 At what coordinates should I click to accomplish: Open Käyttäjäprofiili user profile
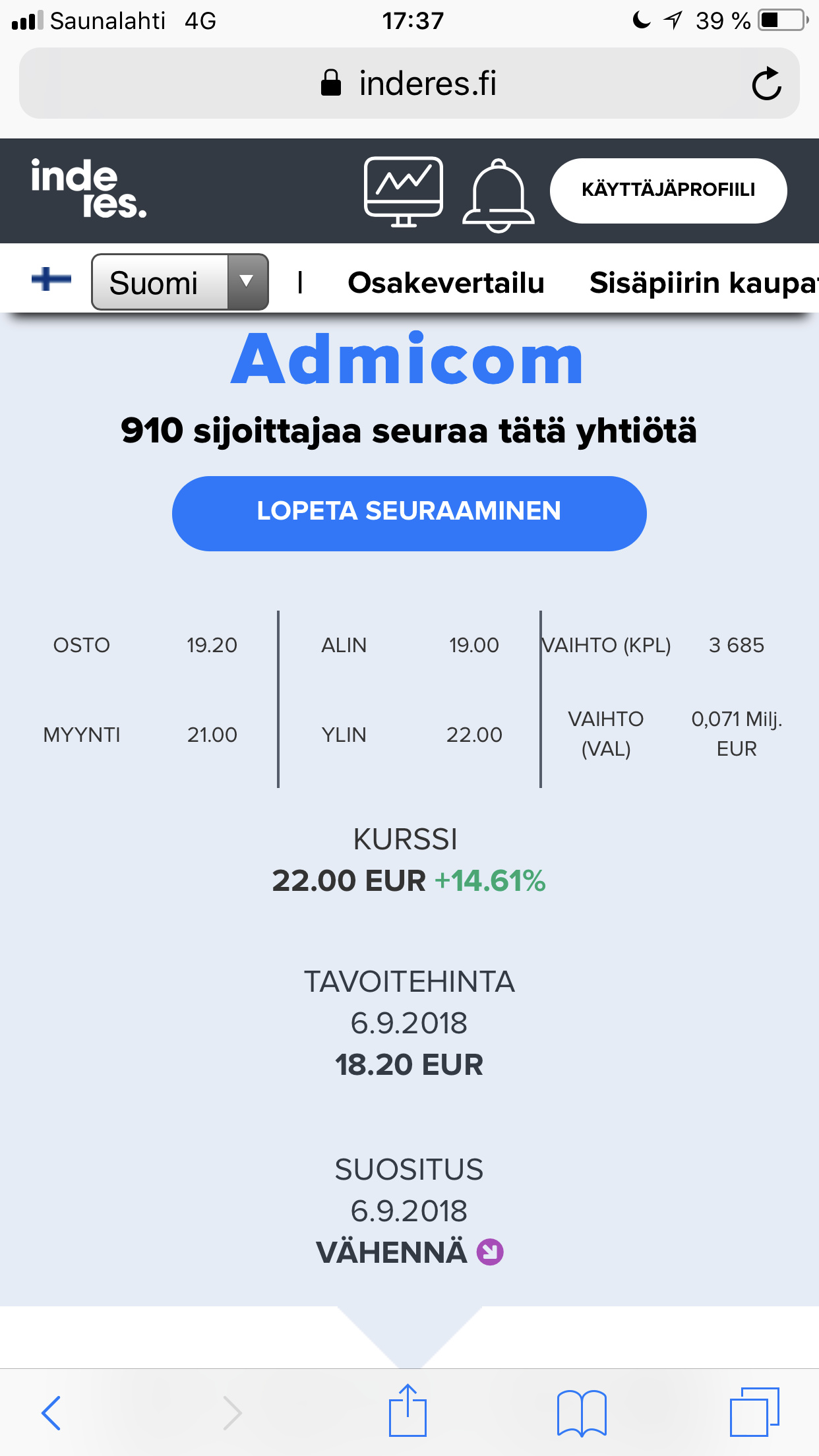(668, 191)
